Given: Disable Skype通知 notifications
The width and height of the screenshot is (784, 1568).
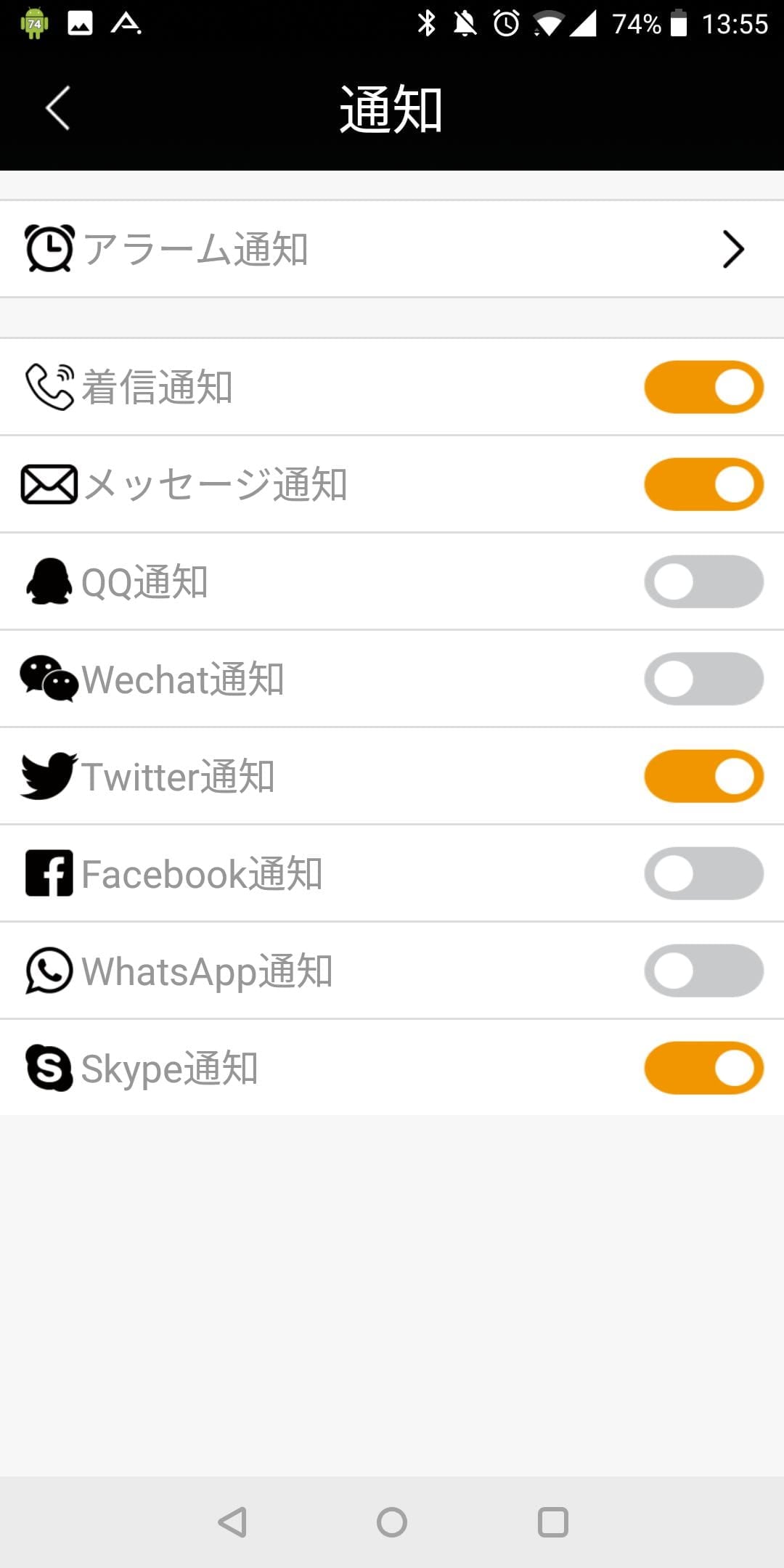Looking at the screenshot, I should coord(703,1068).
